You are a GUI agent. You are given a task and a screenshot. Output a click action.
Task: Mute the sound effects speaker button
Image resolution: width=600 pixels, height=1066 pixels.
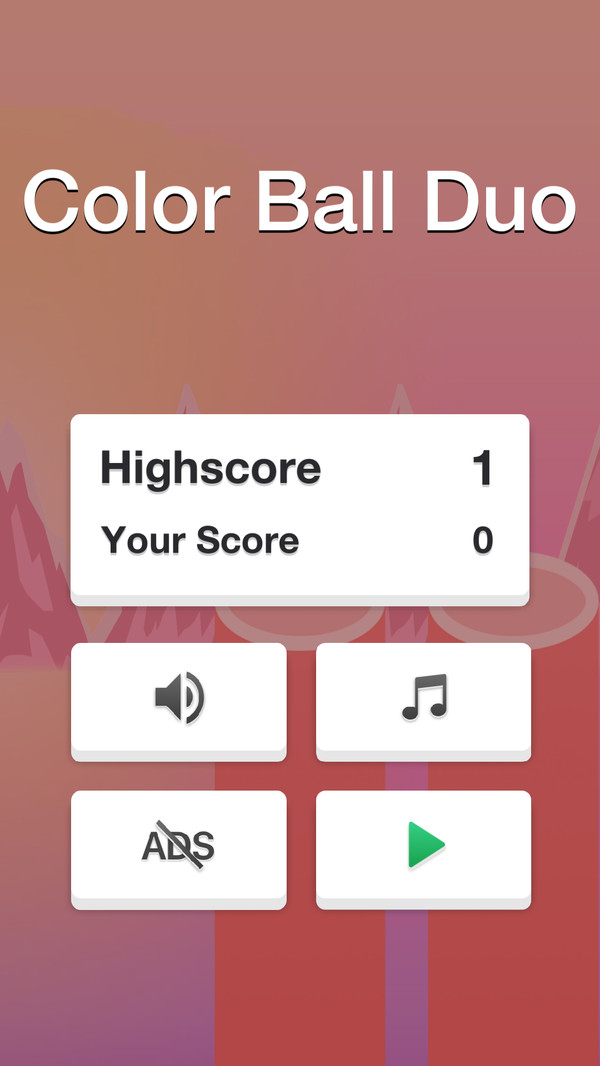[x=179, y=698]
